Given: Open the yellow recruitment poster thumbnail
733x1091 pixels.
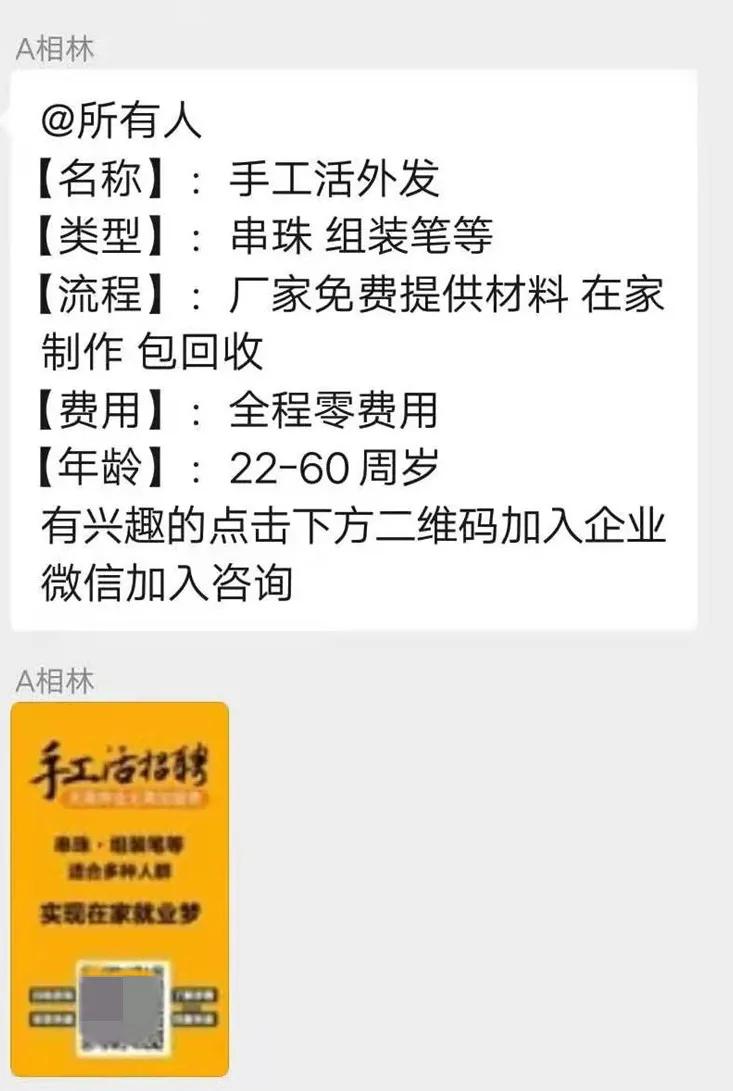Looking at the screenshot, I should 120,890.
